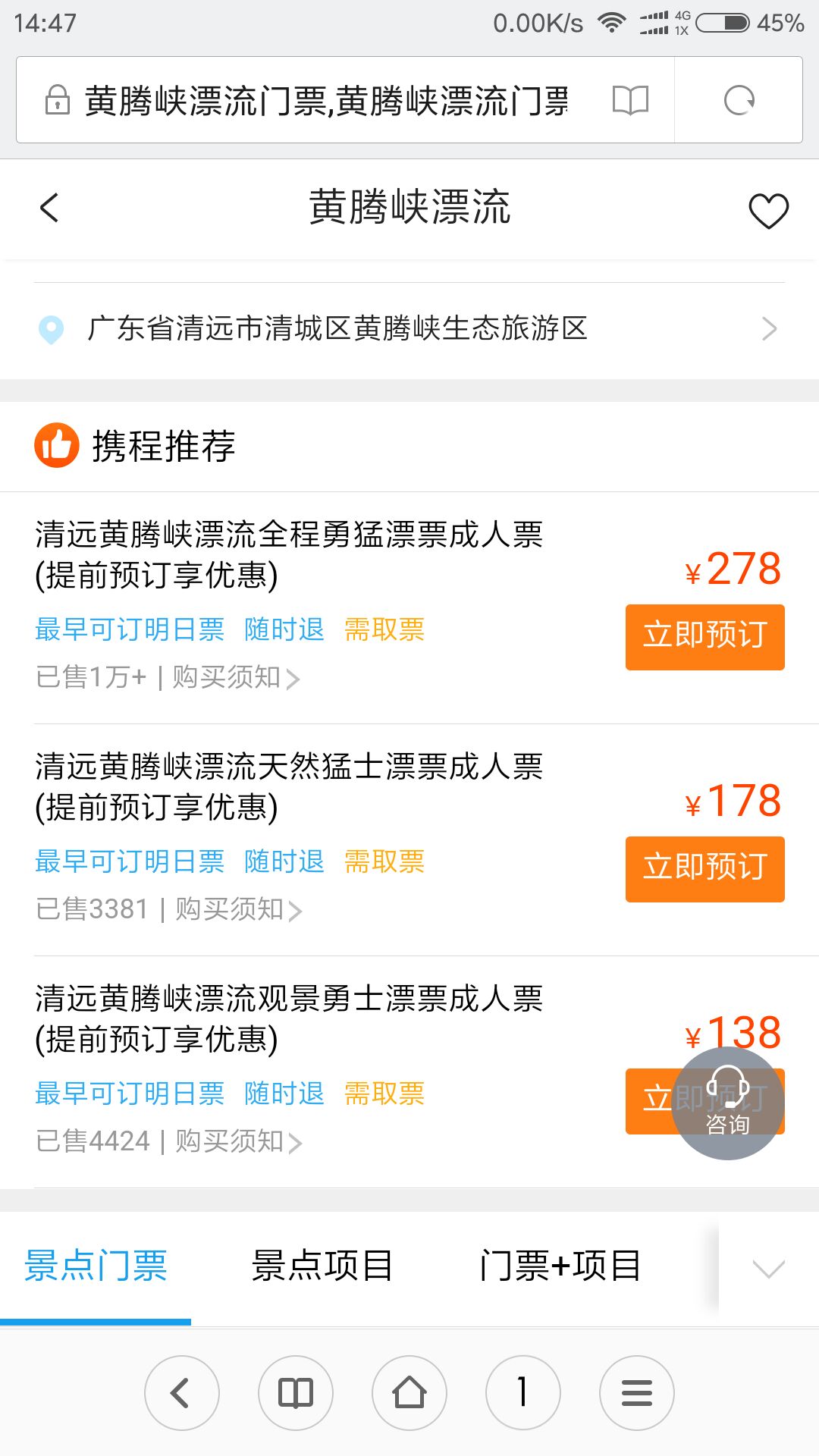Tap the browser URL address bar

(326, 101)
